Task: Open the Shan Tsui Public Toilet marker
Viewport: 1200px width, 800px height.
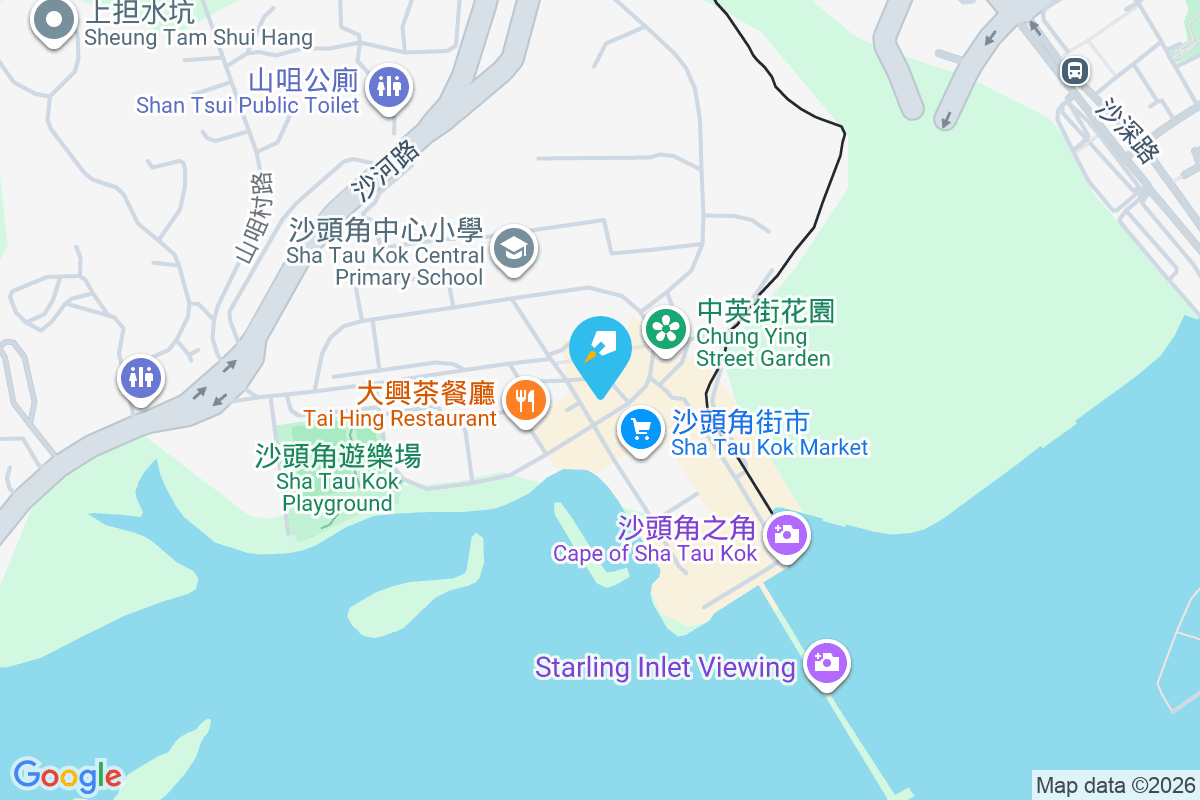Action: (x=387, y=87)
